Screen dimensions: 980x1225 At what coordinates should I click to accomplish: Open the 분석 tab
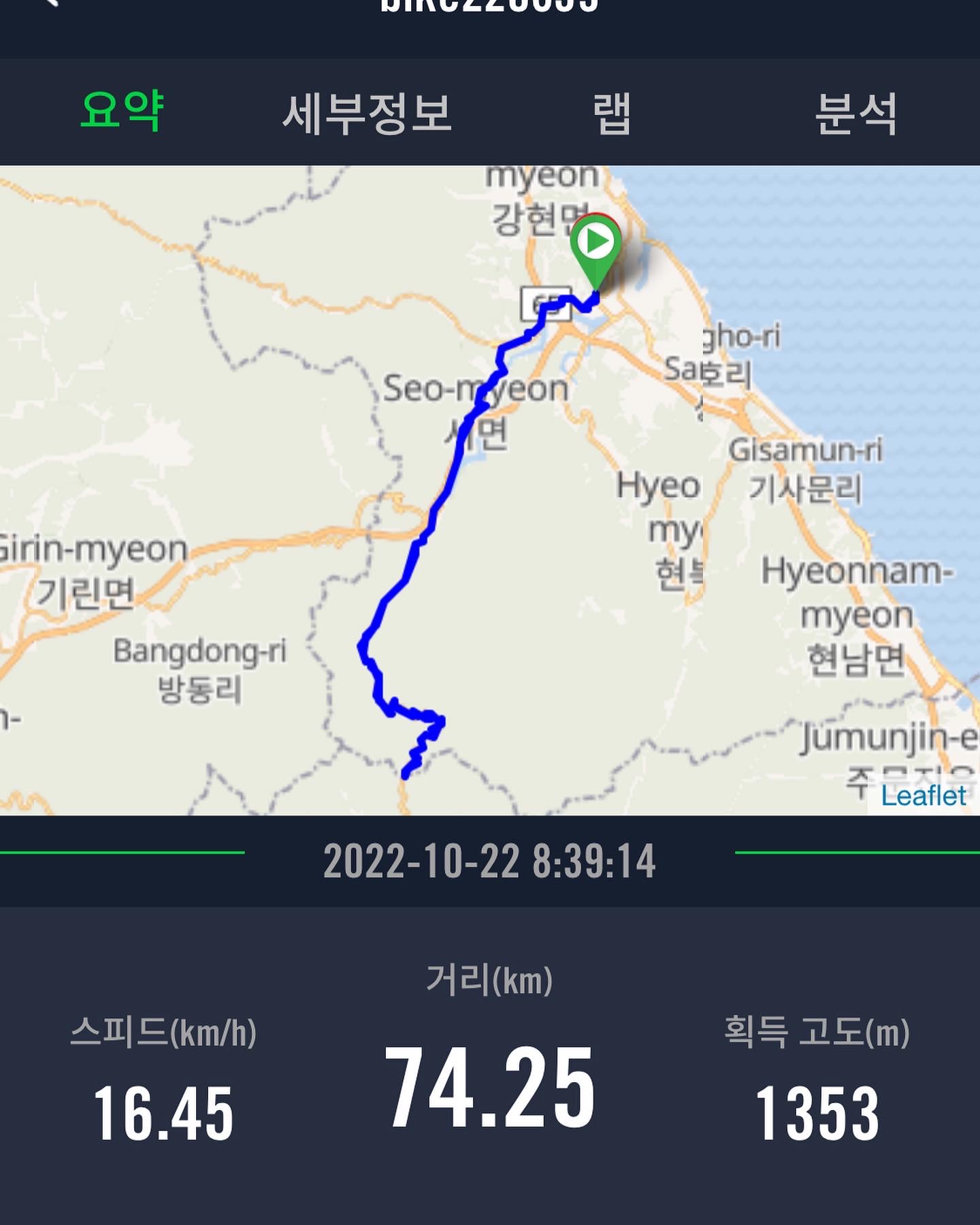(855, 113)
